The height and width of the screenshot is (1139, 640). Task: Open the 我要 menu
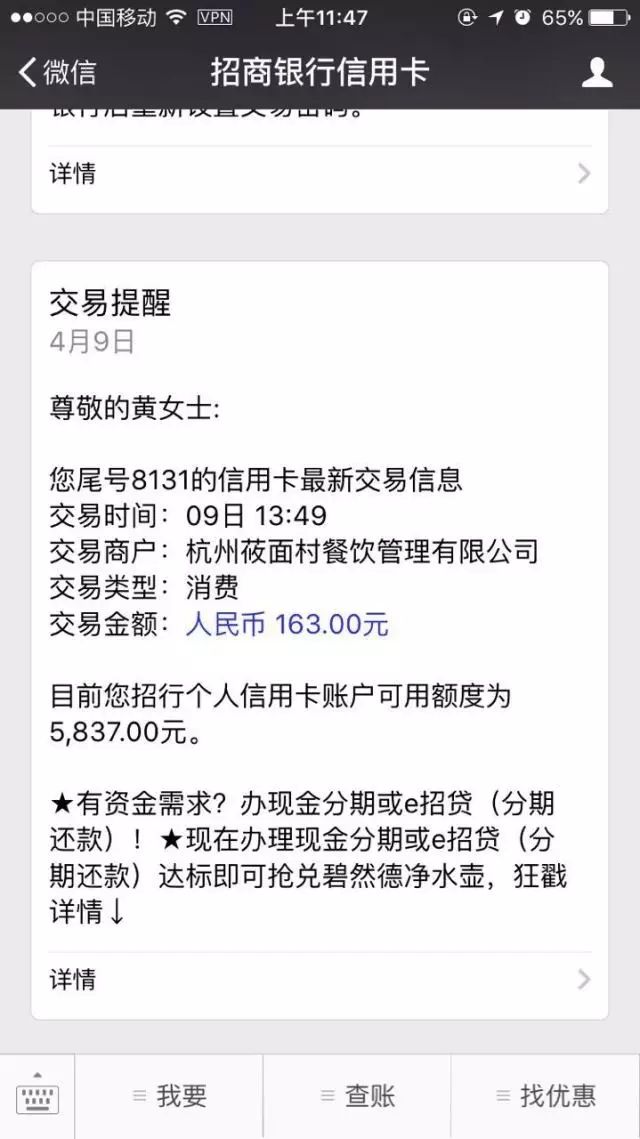pyautogui.click(x=169, y=1095)
